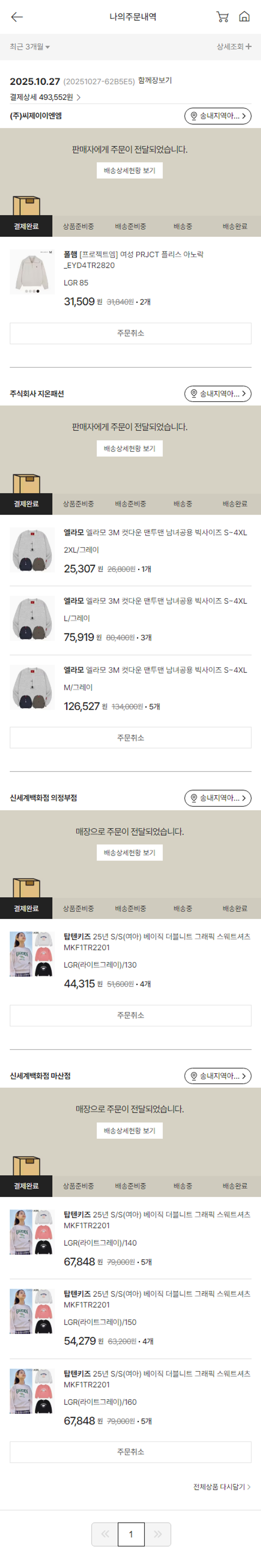Go to the home page icon

244,17
